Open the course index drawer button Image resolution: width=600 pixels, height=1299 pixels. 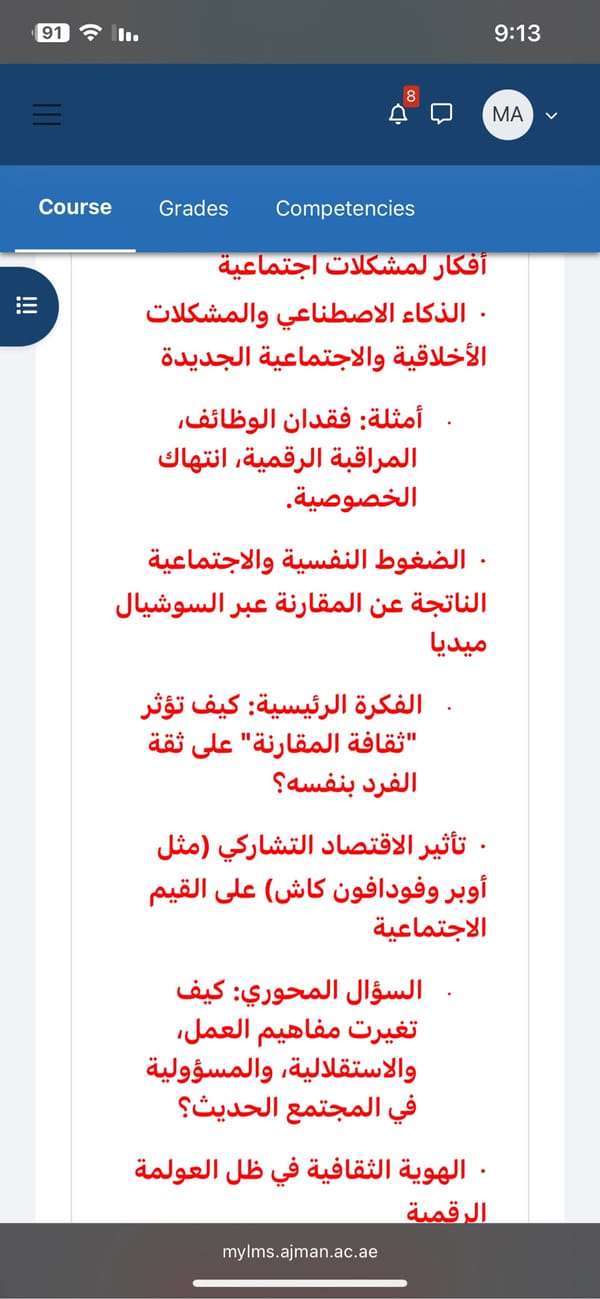27,306
